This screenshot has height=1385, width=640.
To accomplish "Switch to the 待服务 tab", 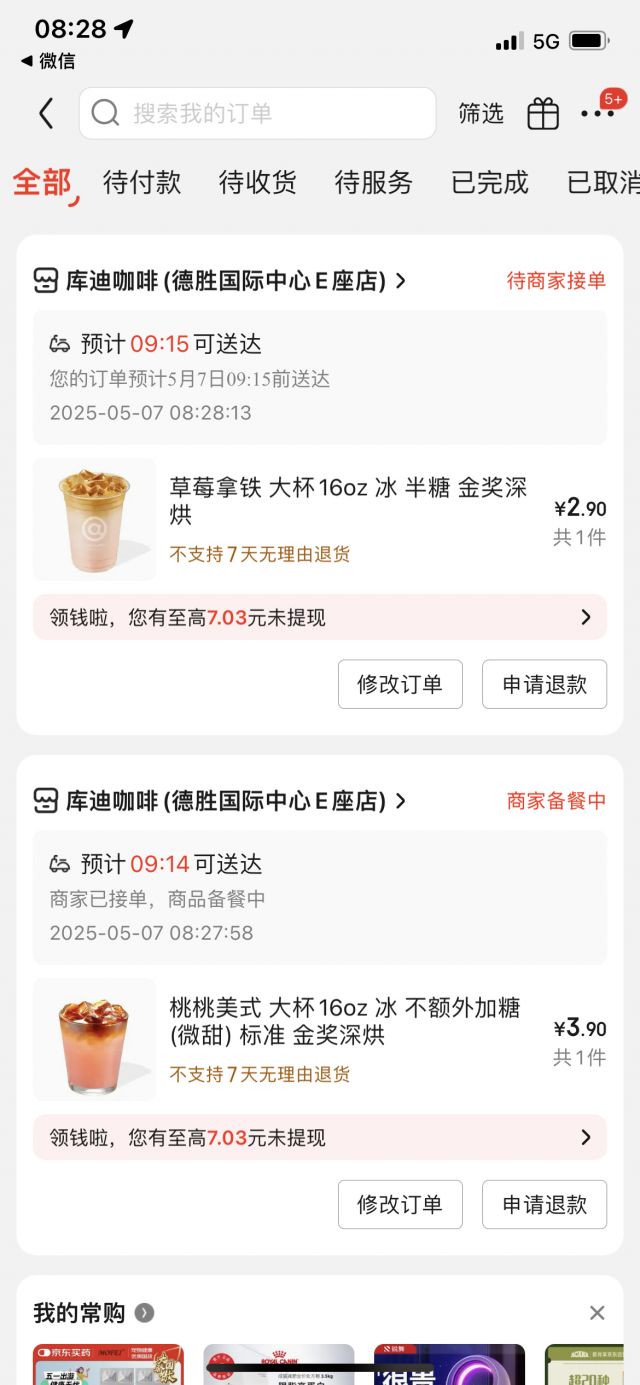I will pos(374,182).
